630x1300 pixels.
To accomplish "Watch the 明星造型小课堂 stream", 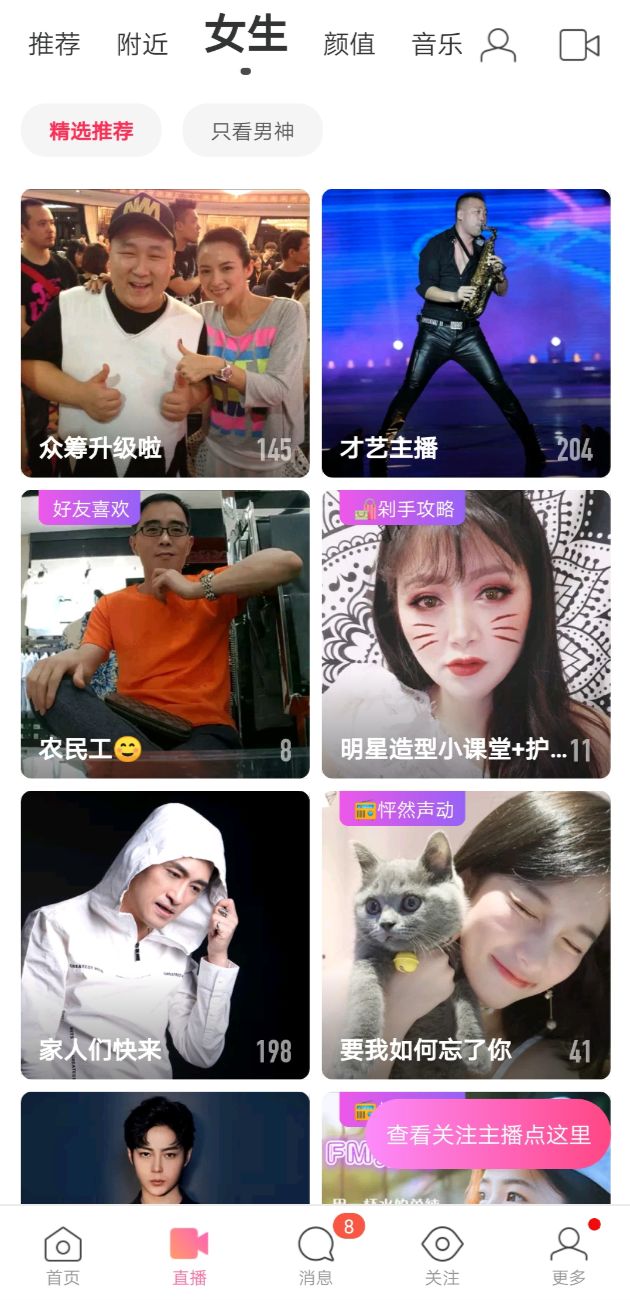I will [x=466, y=634].
